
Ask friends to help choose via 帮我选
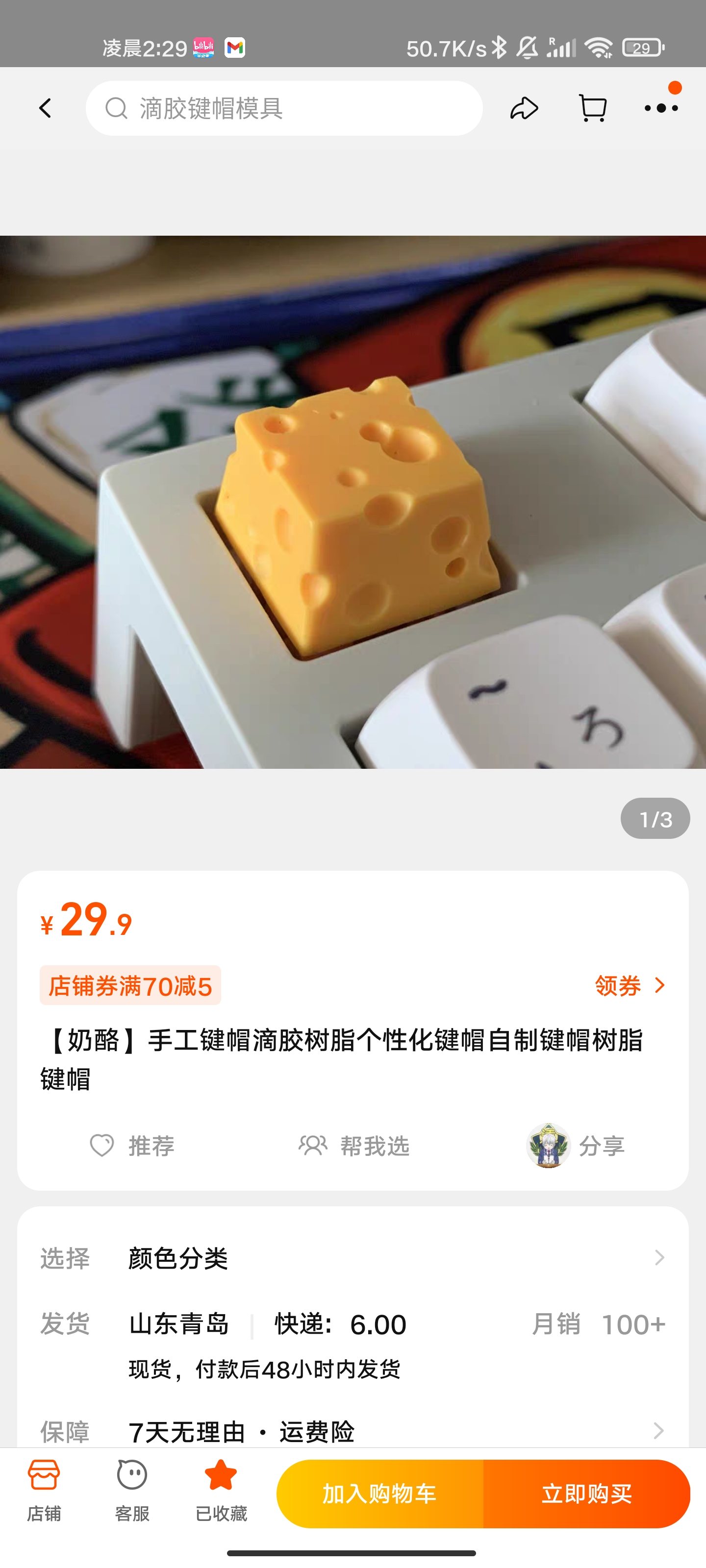(x=354, y=1146)
